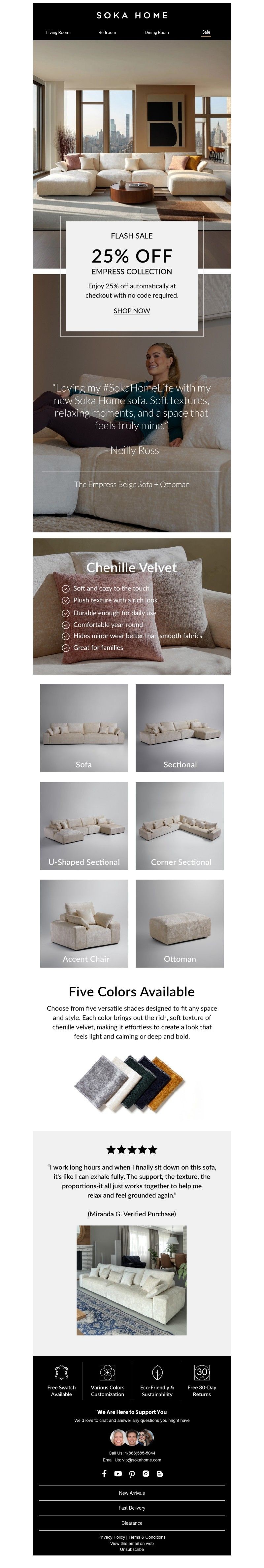Go to the Bedroom category
Screen dimensions: 264x1568
[107, 32]
